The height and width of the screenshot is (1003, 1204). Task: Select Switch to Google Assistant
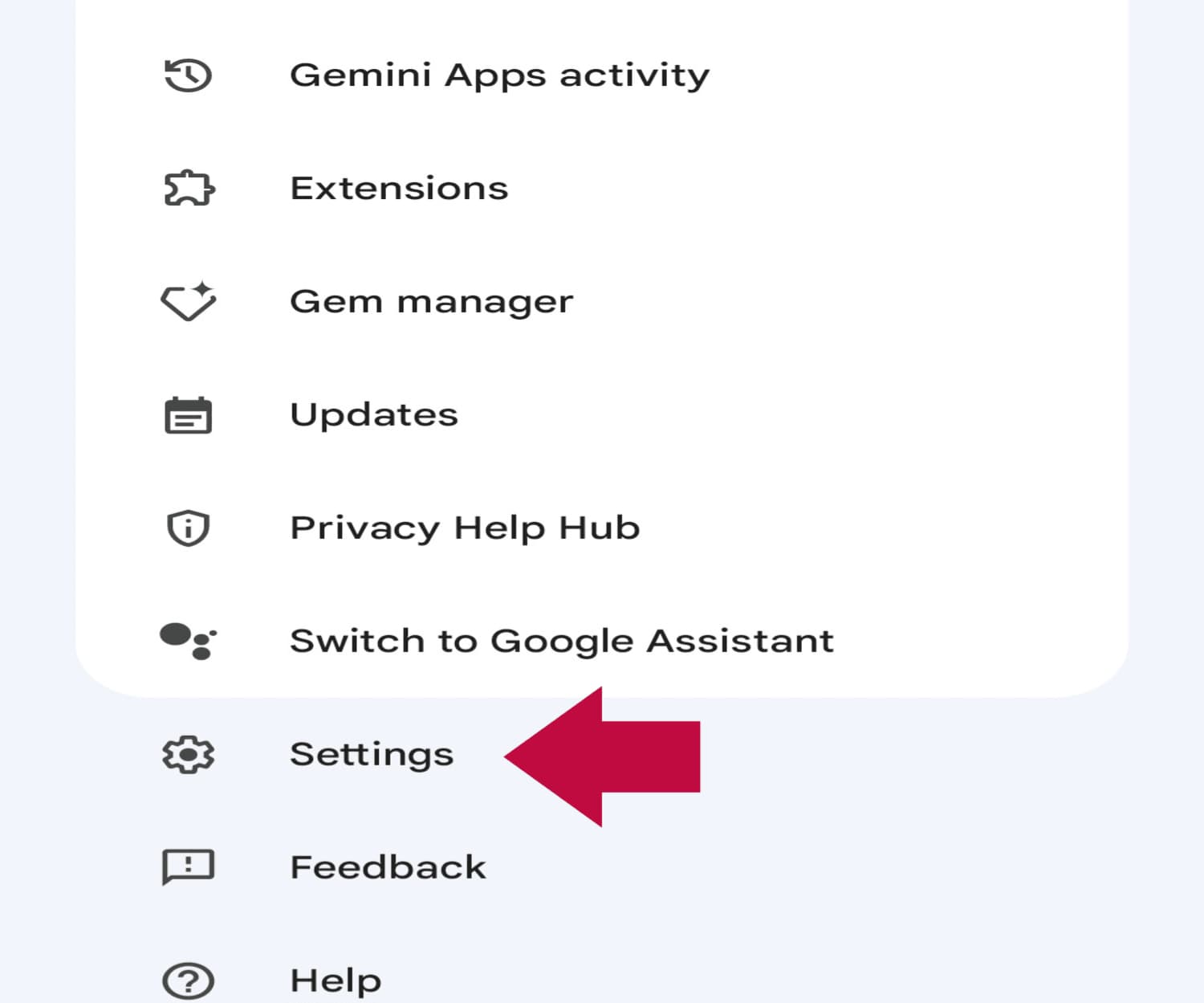[x=561, y=641]
